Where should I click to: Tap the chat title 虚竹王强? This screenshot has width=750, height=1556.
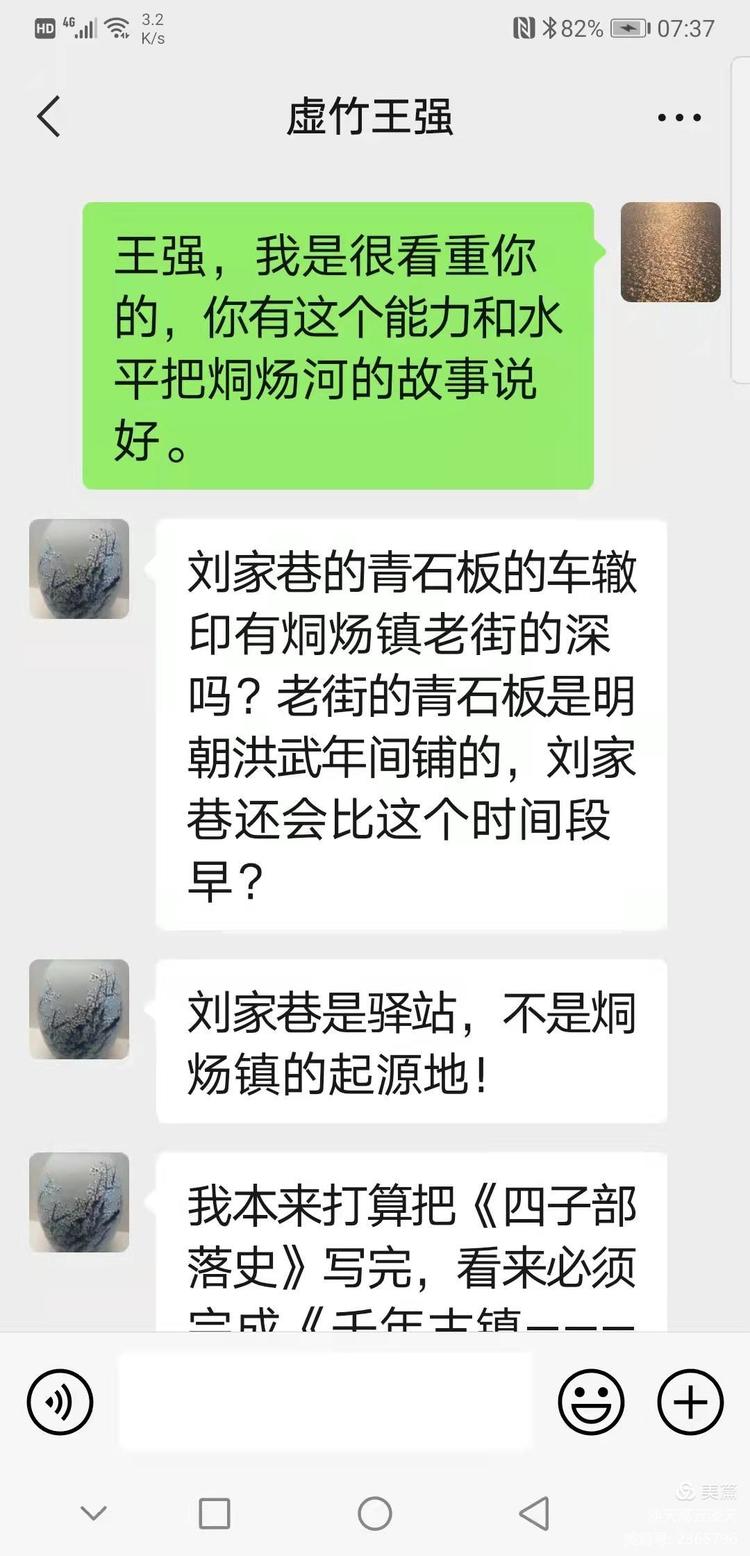tap(369, 116)
